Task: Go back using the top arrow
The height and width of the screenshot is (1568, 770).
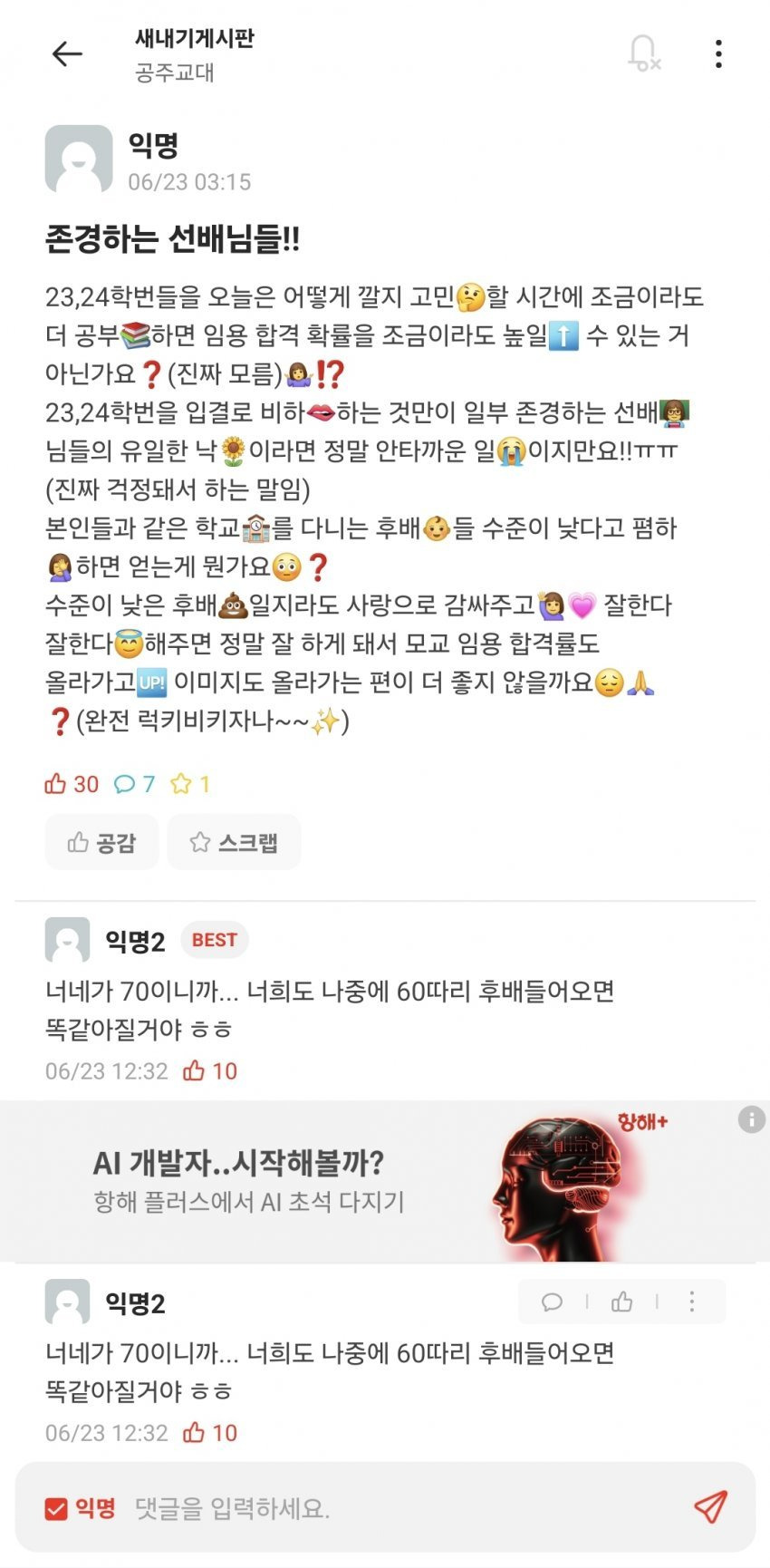Action: pos(67,54)
